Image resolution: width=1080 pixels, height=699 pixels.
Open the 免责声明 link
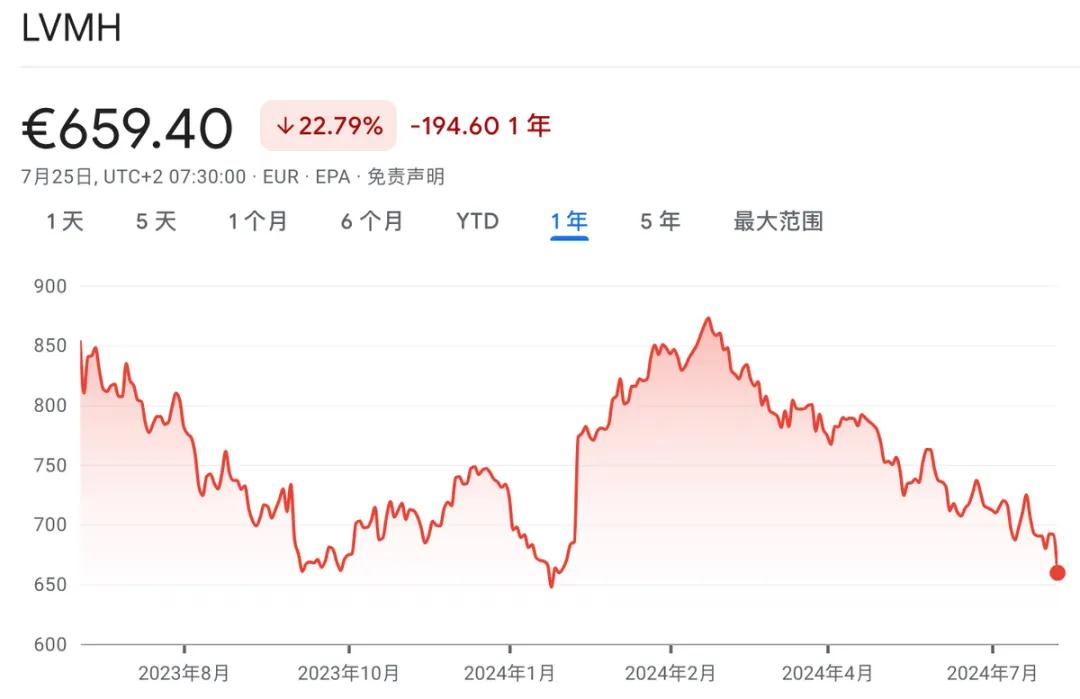(x=406, y=177)
